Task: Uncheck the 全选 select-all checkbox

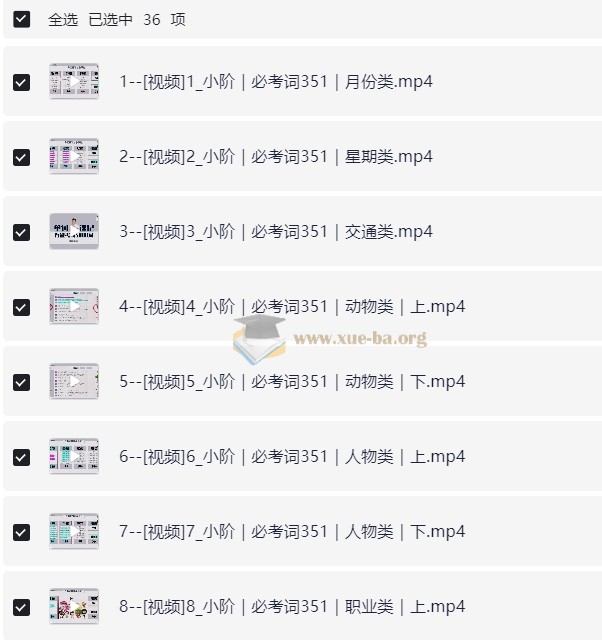Action: coord(21,19)
